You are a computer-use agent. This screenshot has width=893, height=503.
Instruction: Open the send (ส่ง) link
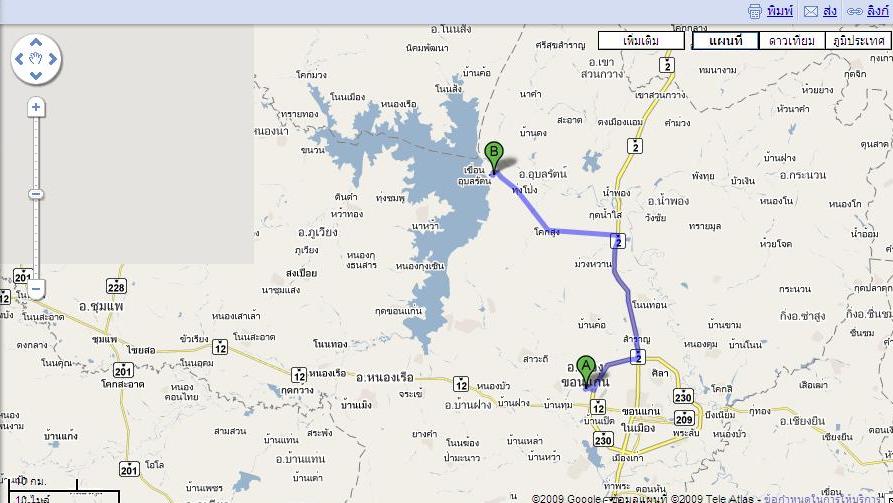click(x=829, y=11)
